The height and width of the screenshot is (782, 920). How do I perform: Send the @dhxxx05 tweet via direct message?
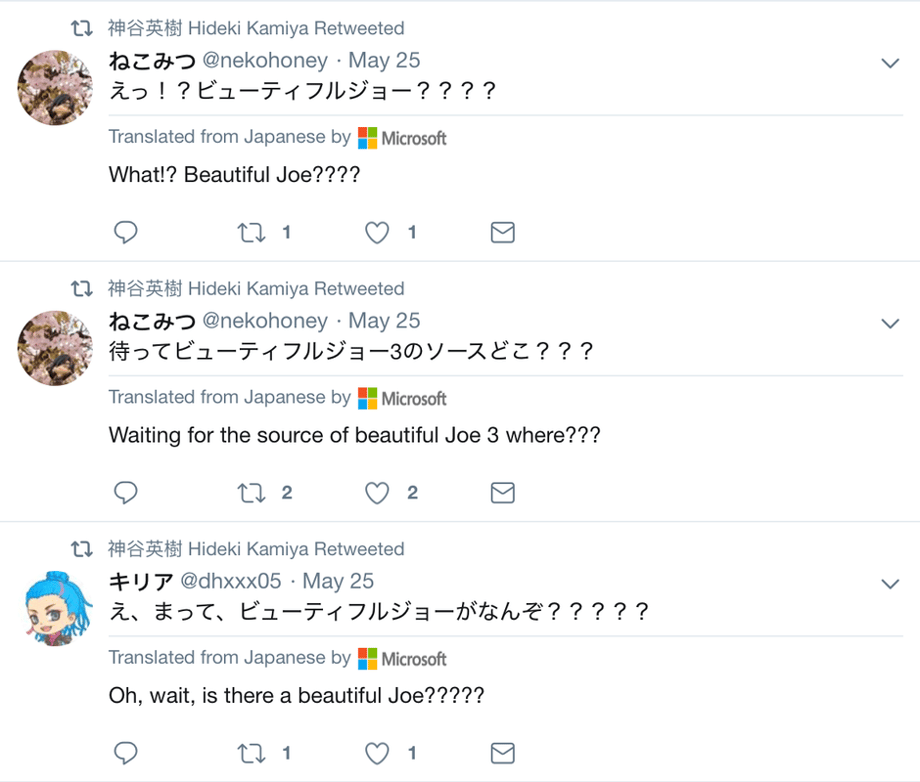pos(503,753)
